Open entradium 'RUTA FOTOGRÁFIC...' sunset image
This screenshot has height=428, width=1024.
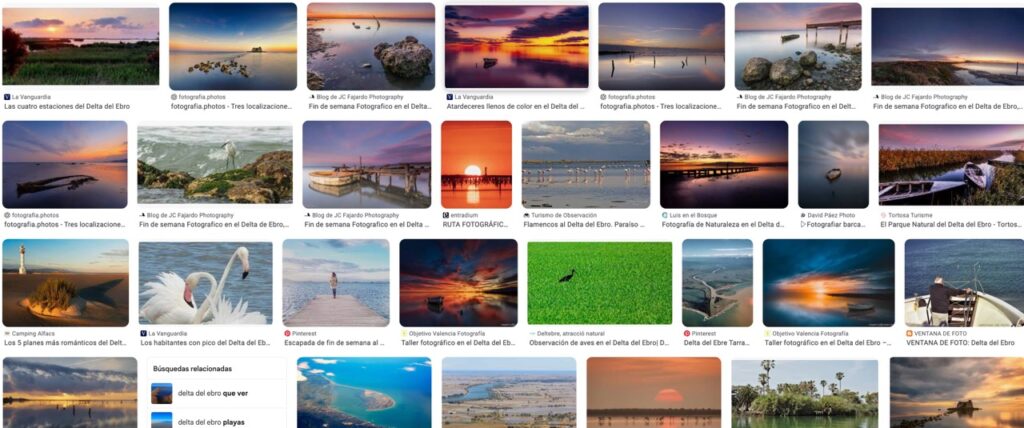tap(476, 164)
